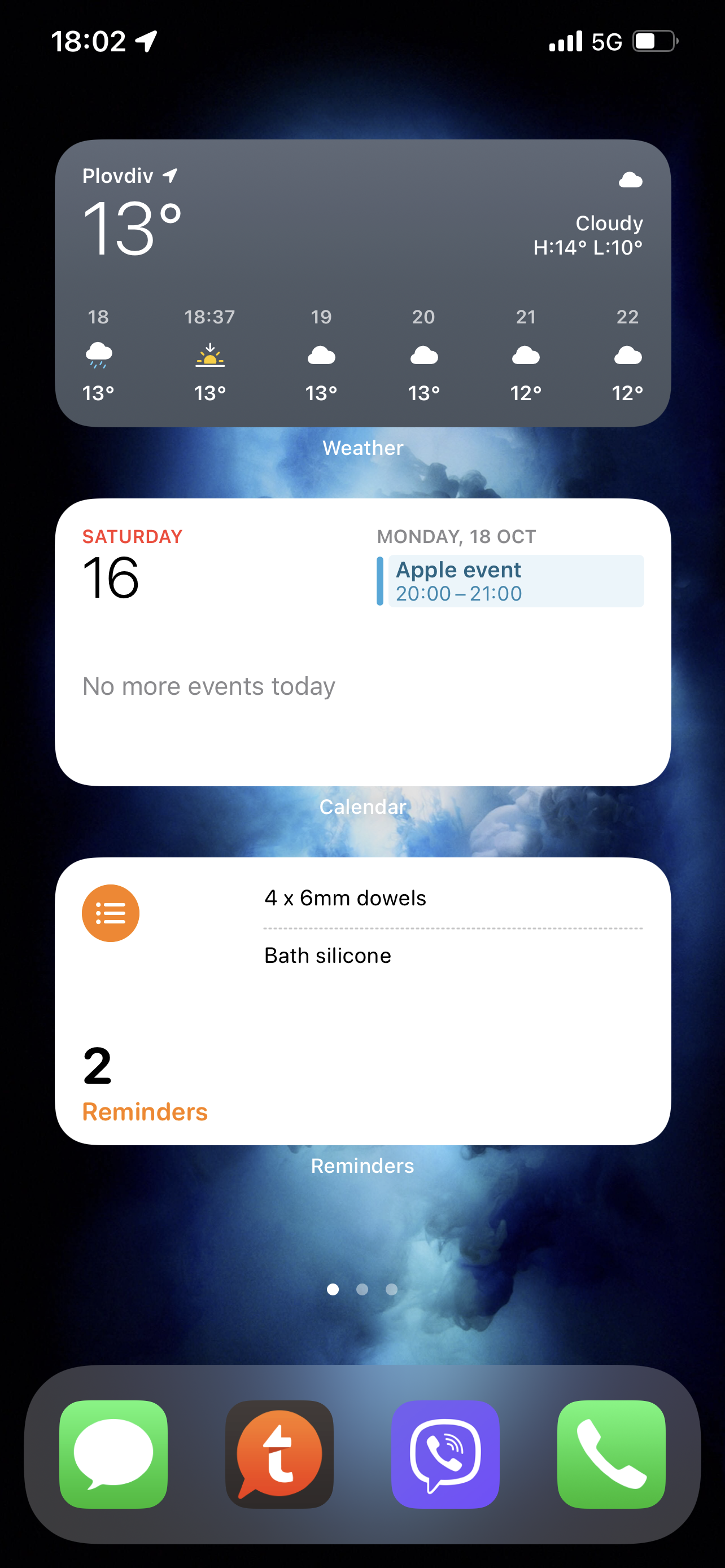Viewport: 725px width, 1568px height.
Task: Open the Phone app
Action: tap(611, 1454)
